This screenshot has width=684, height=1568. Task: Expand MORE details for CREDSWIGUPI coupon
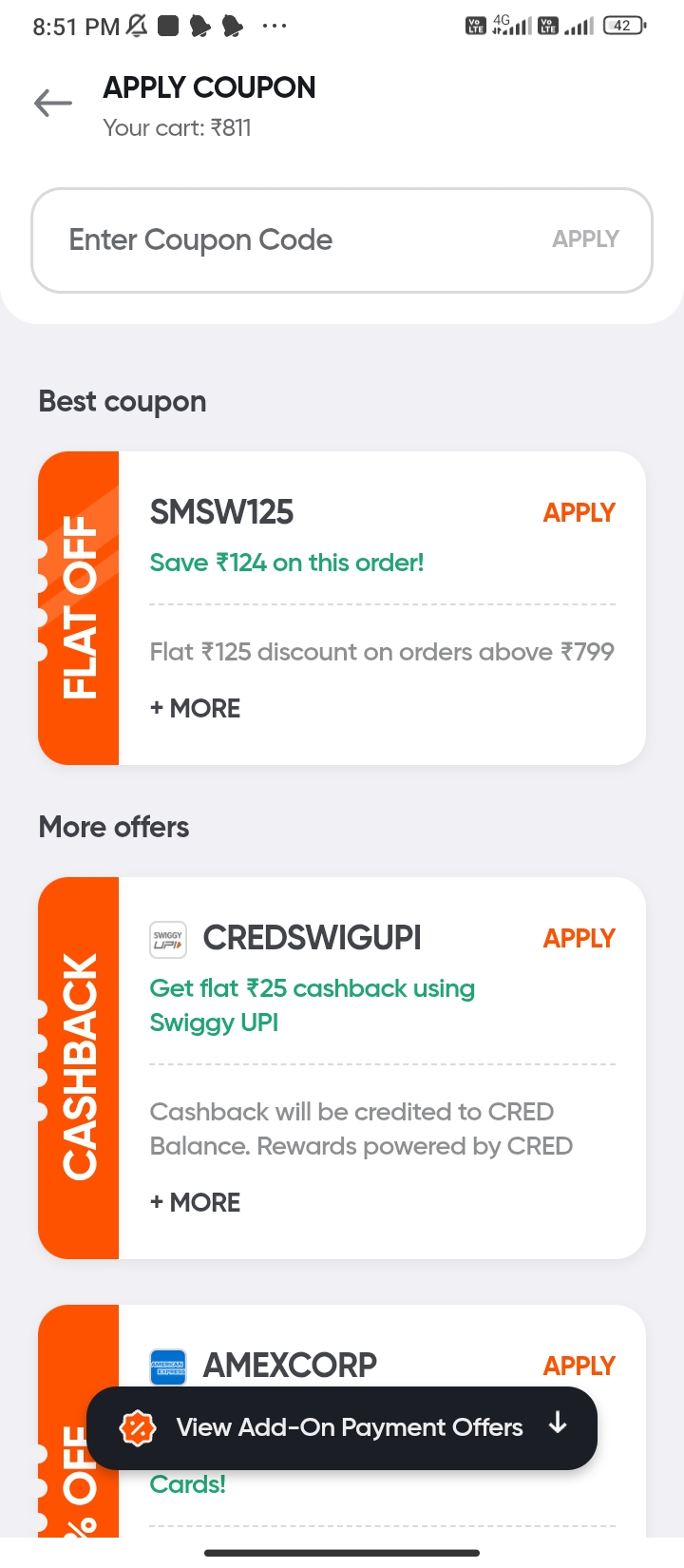pos(194,1202)
